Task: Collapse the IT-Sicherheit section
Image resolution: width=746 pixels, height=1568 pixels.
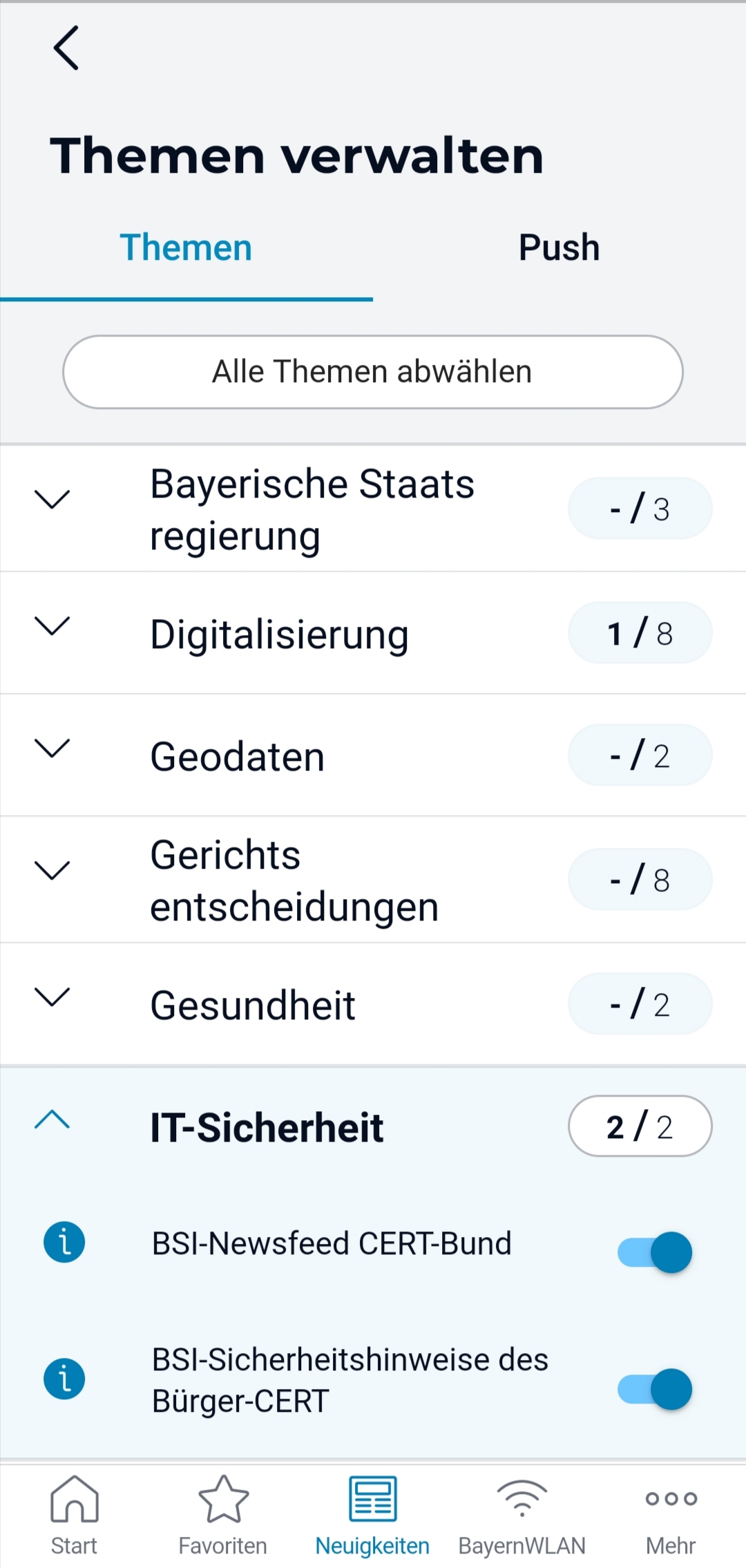Action: tap(373, 1126)
